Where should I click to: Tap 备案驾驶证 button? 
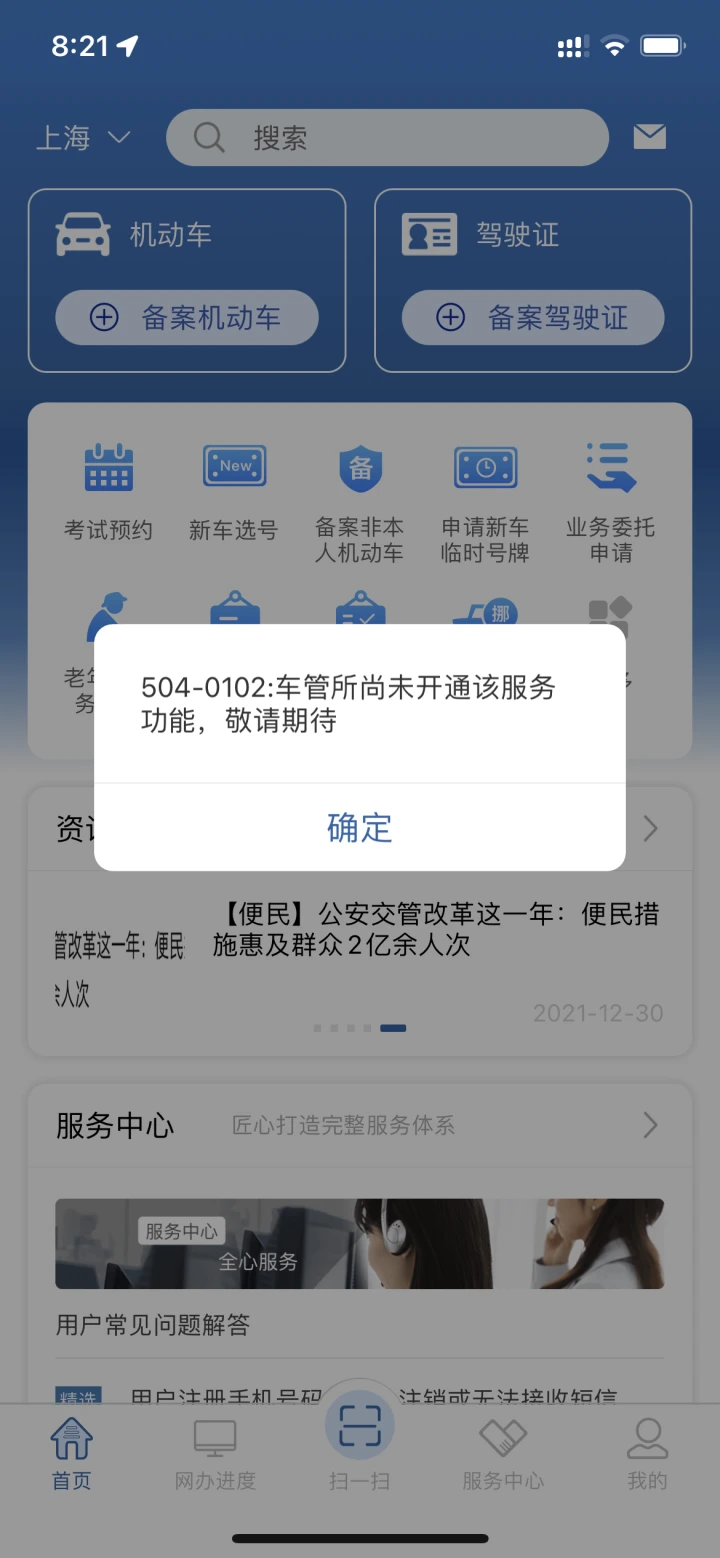533,318
